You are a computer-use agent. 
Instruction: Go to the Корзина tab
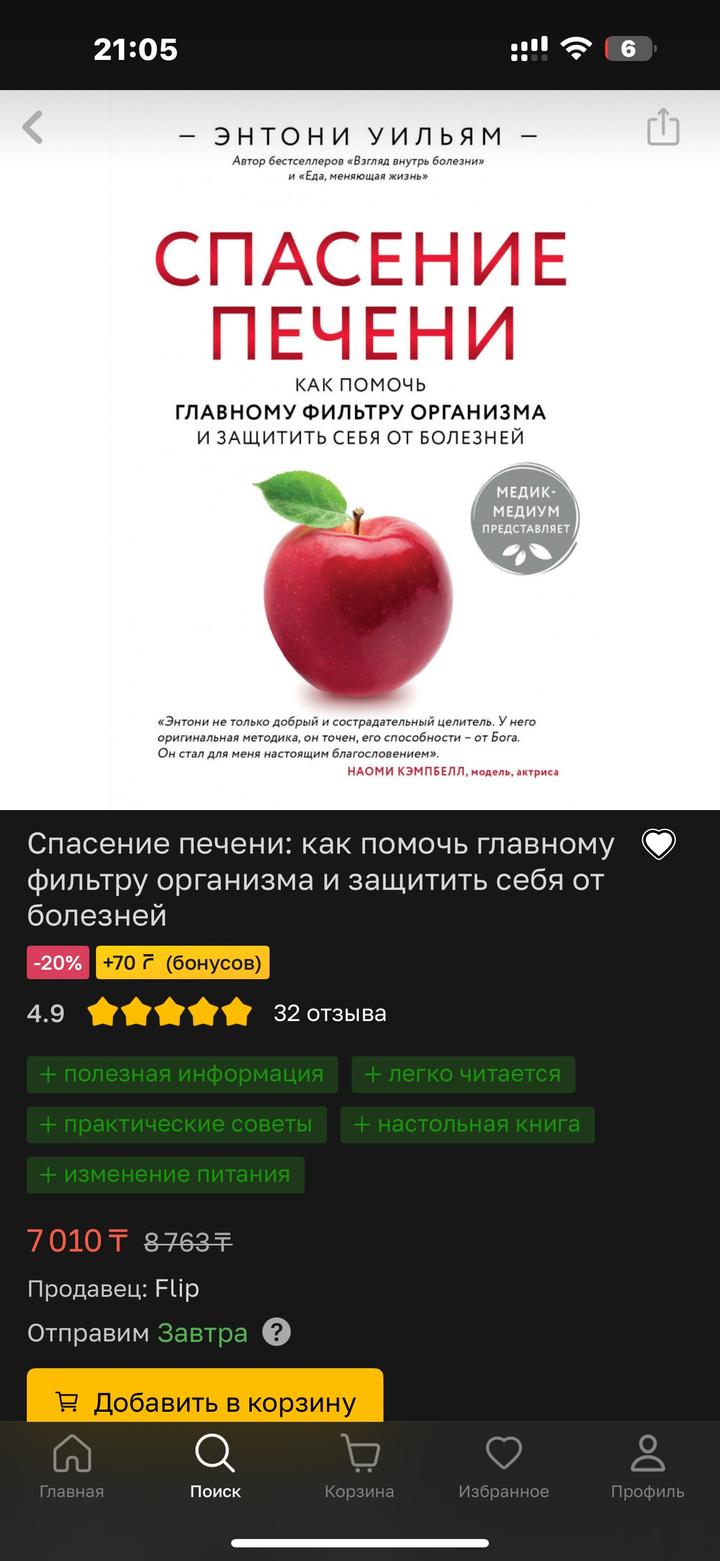[x=359, y=1467]
